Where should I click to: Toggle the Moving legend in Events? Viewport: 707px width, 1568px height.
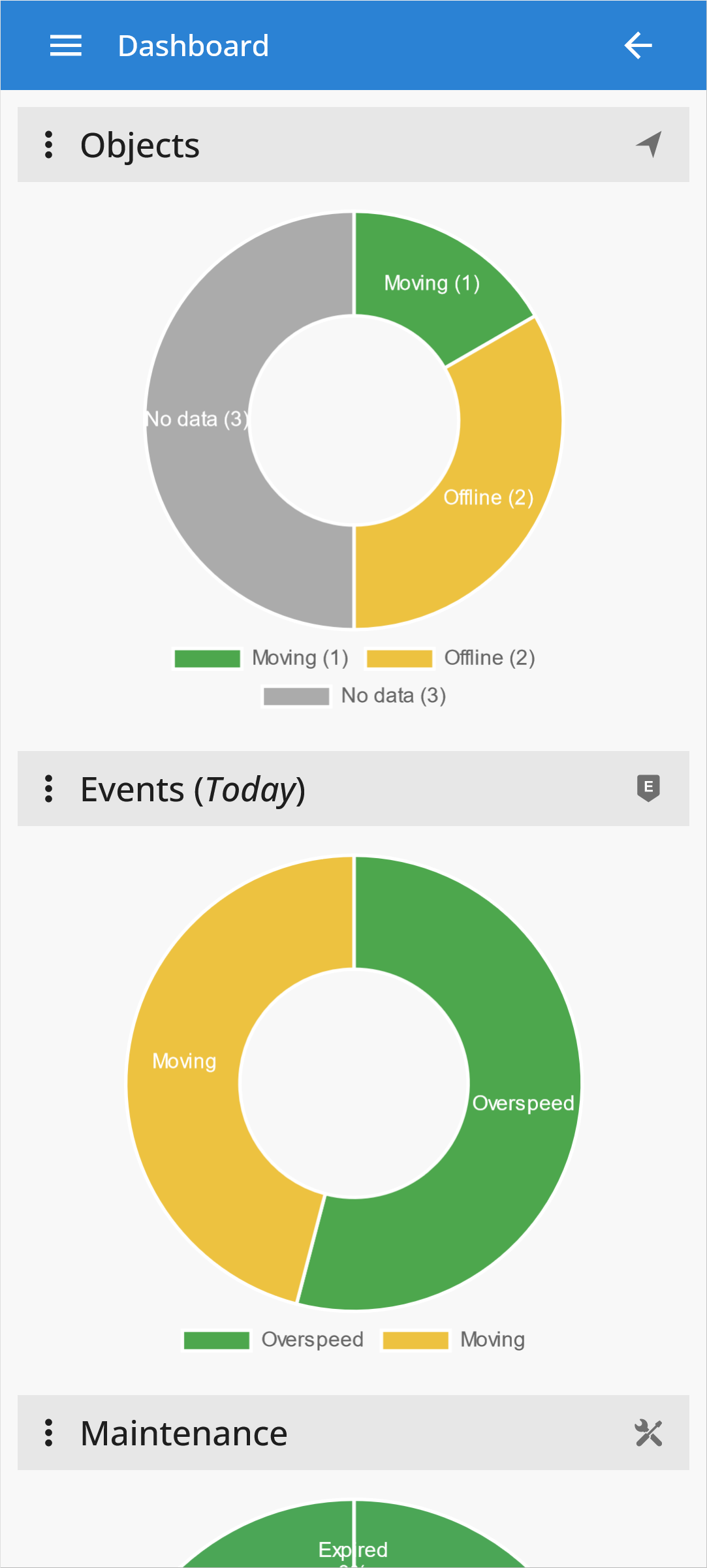(454, 1340)
